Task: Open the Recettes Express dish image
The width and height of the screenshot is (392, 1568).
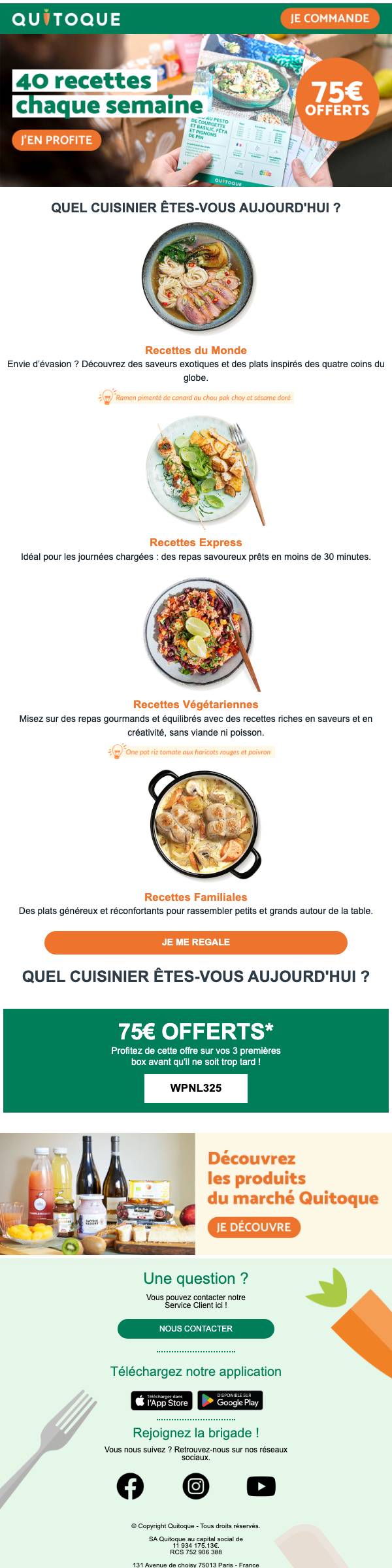Action: tap(203, 473)
